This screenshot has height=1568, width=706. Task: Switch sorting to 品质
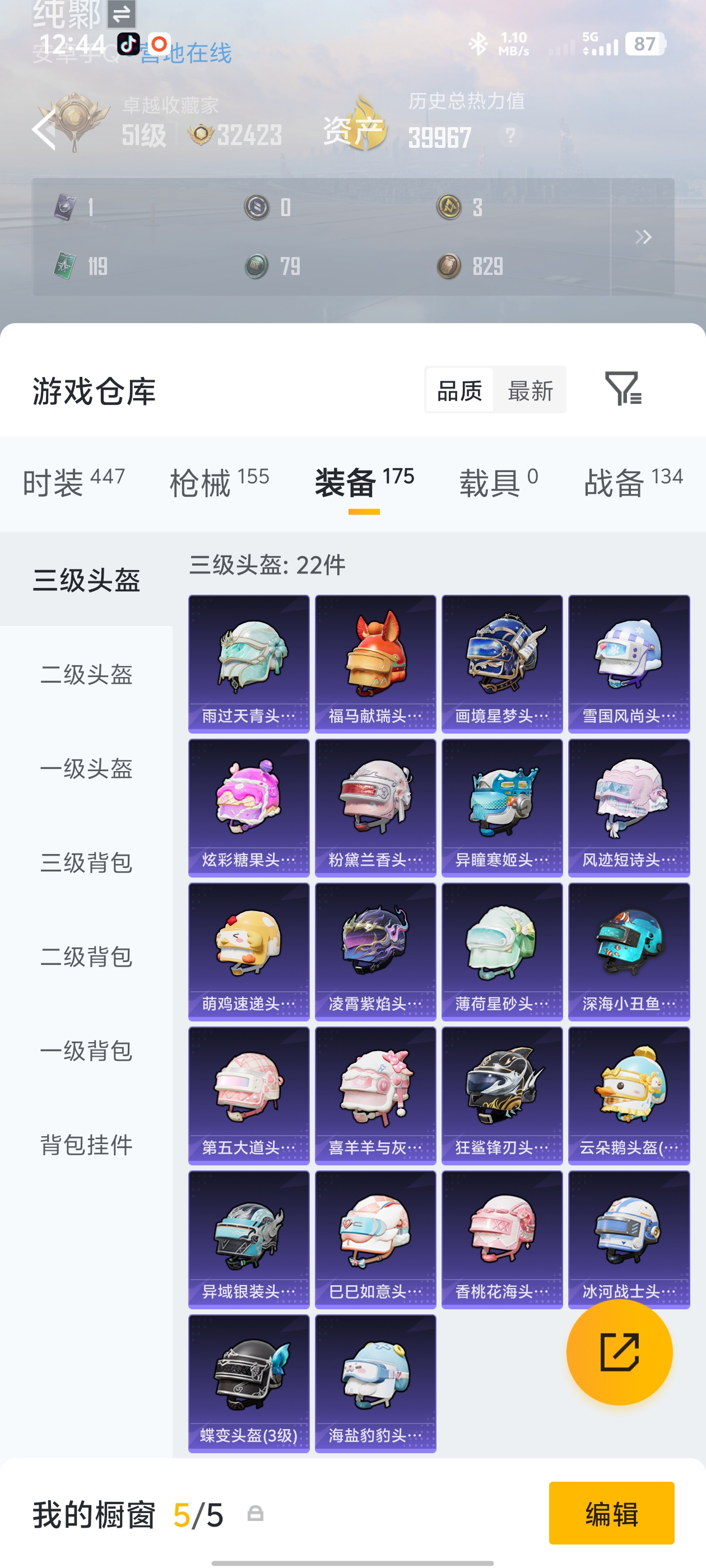461,391
